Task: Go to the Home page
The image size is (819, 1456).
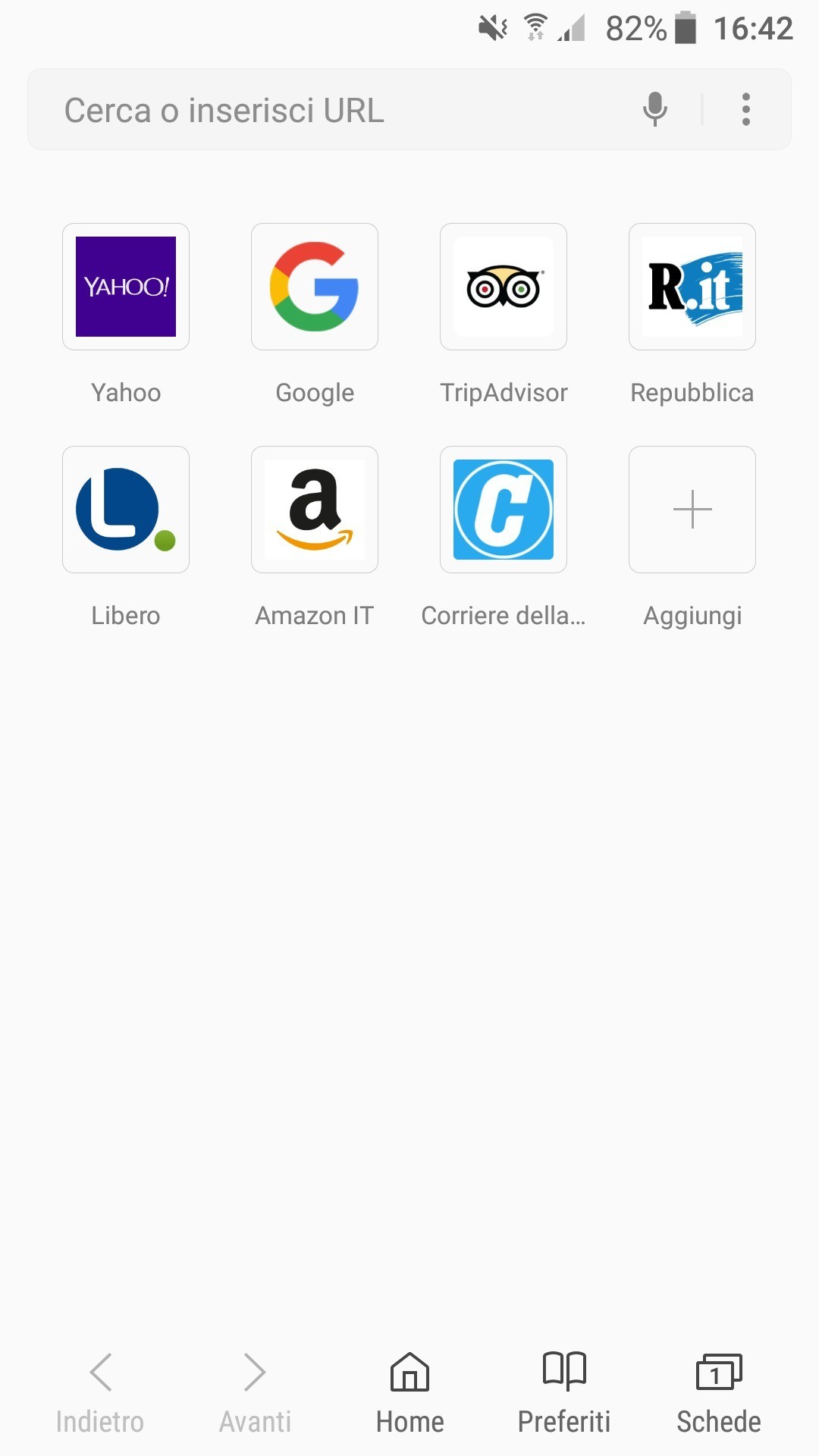Action: click(x=409, y=1392)
